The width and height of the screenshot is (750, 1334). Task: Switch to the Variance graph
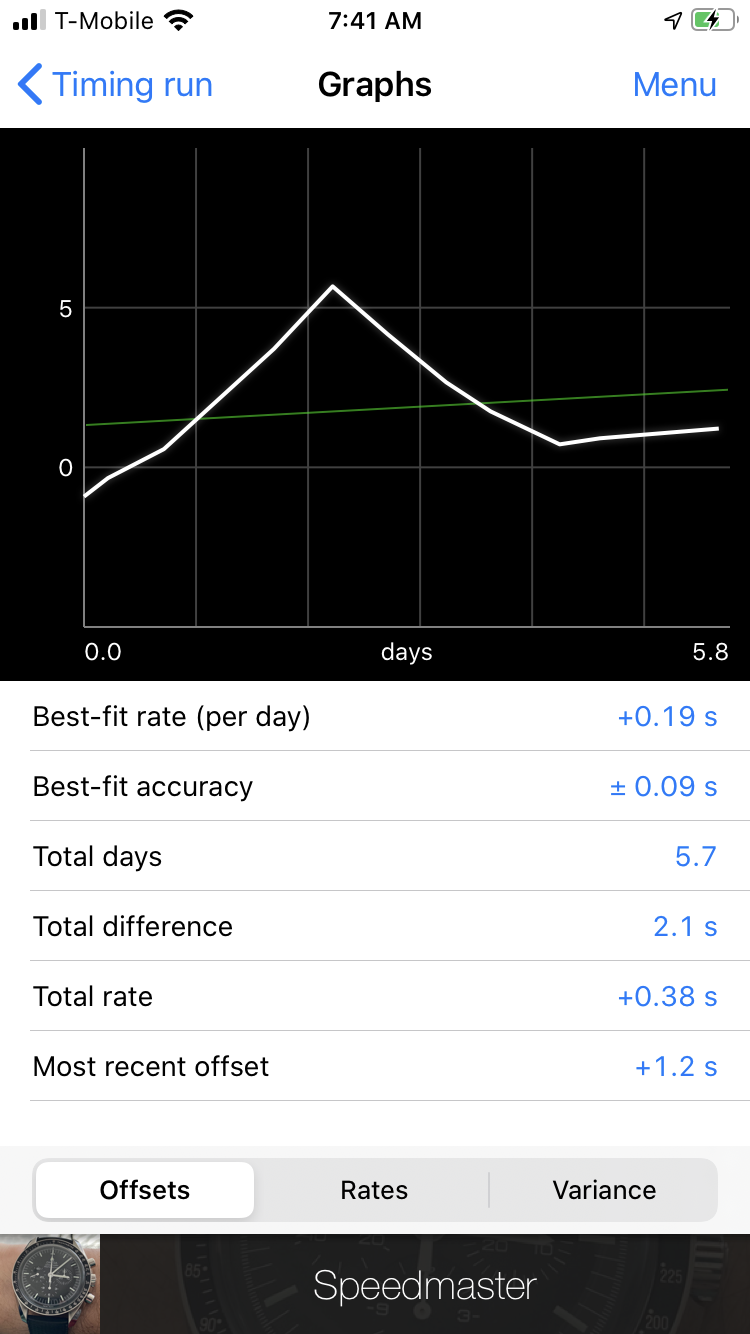coord(604,1190)
